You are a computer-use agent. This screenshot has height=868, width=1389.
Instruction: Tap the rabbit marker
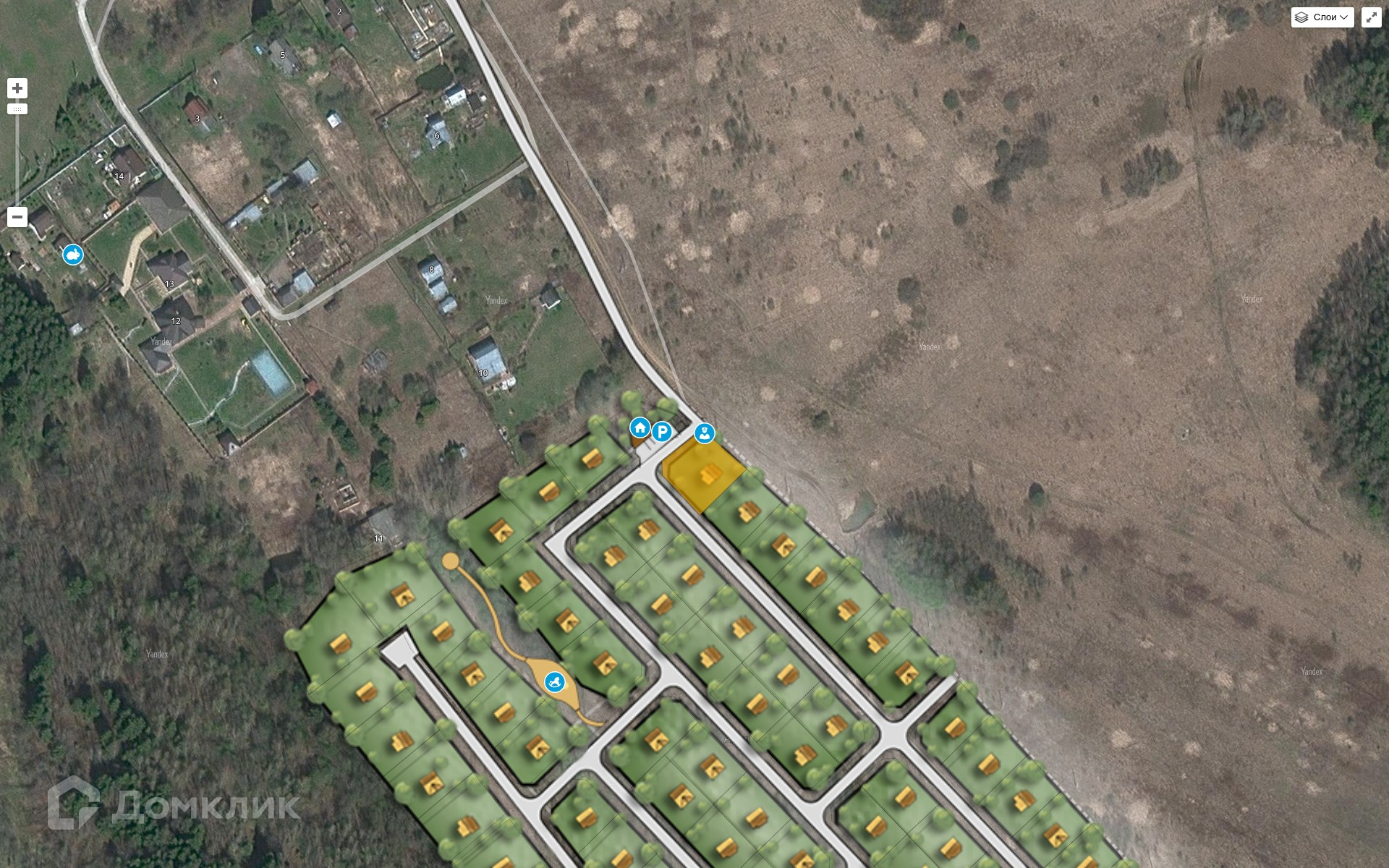tap(72, 255)
